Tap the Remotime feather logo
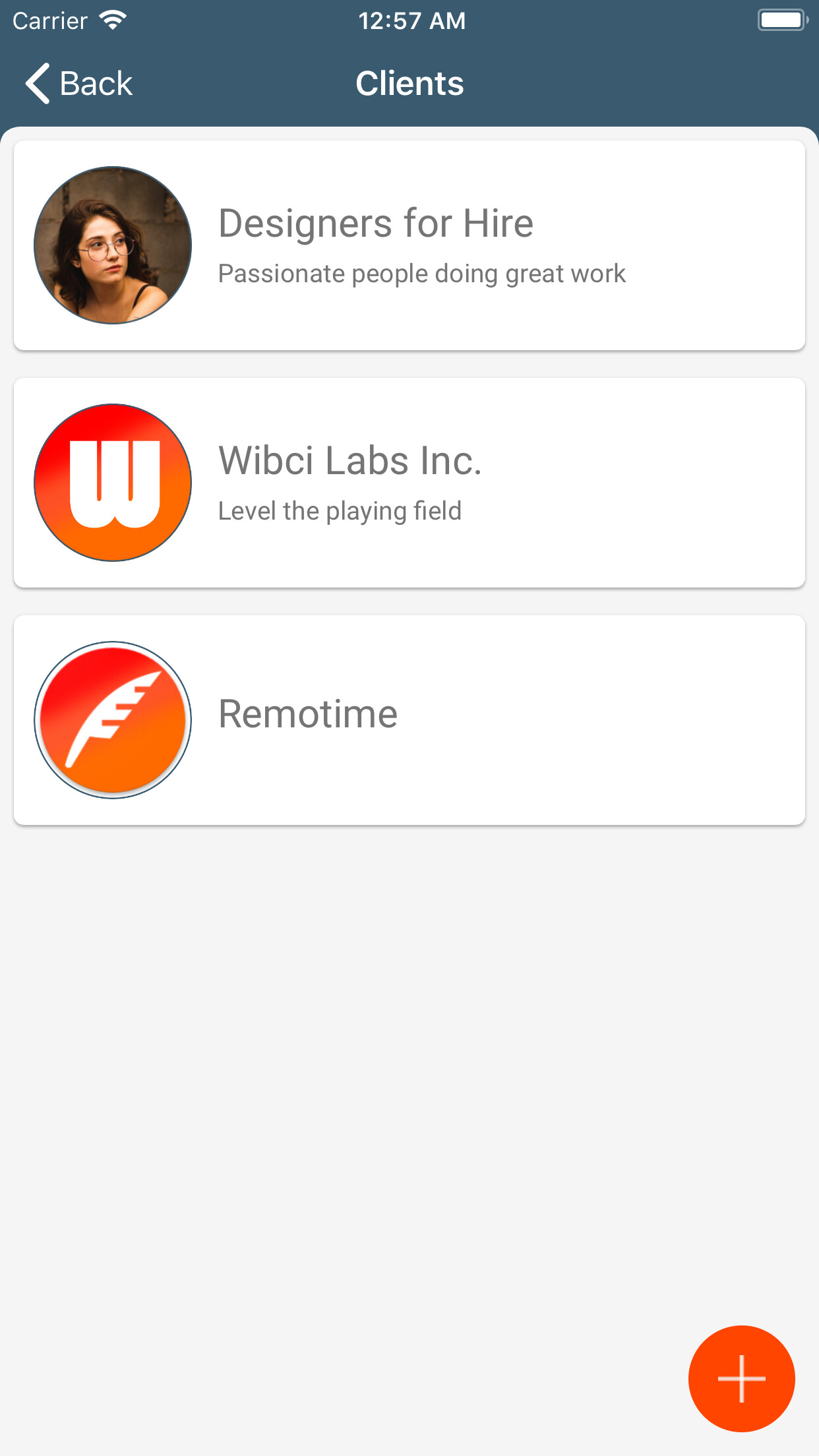819x1456 pixels. [113, 719]
